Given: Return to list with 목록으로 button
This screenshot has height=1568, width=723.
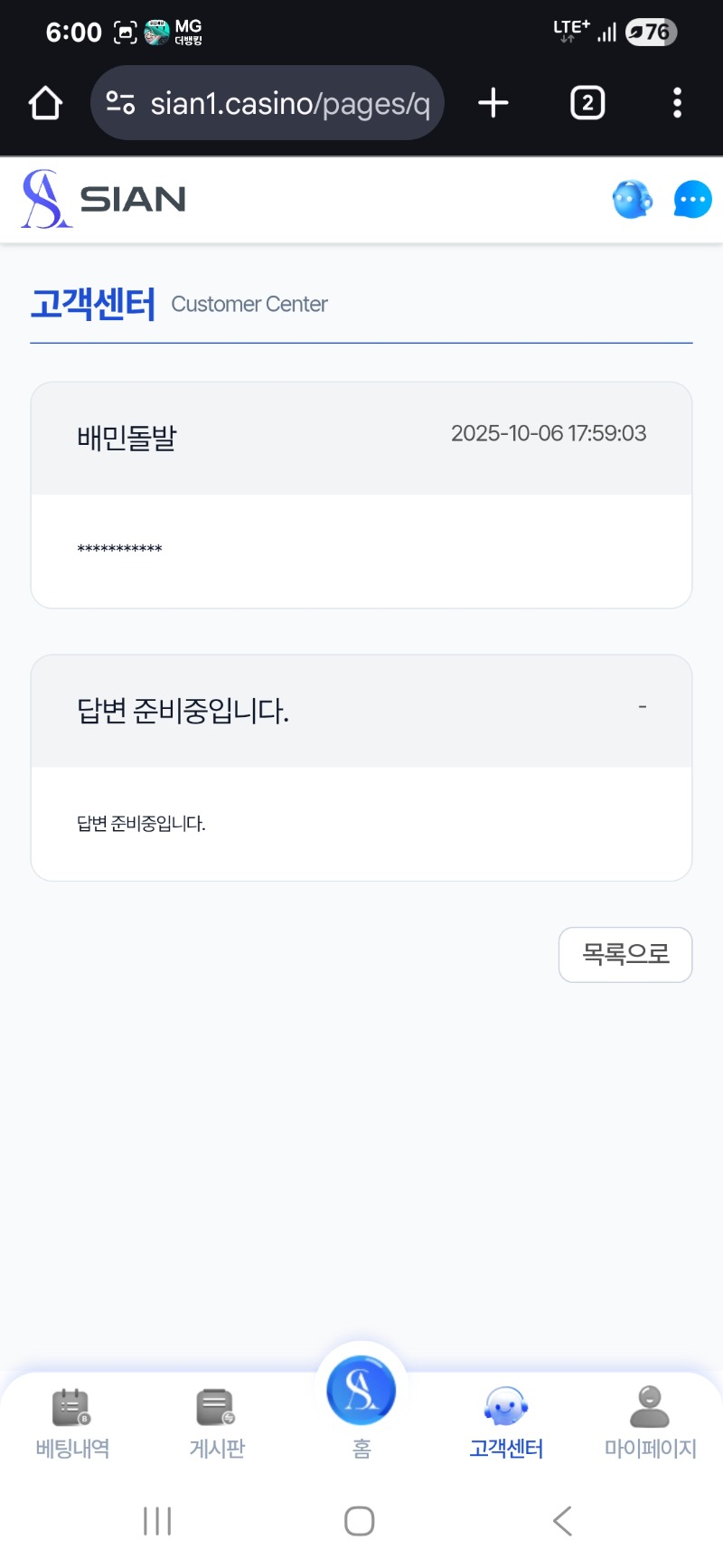Looking at the screenshot, I should coord(625,954).
